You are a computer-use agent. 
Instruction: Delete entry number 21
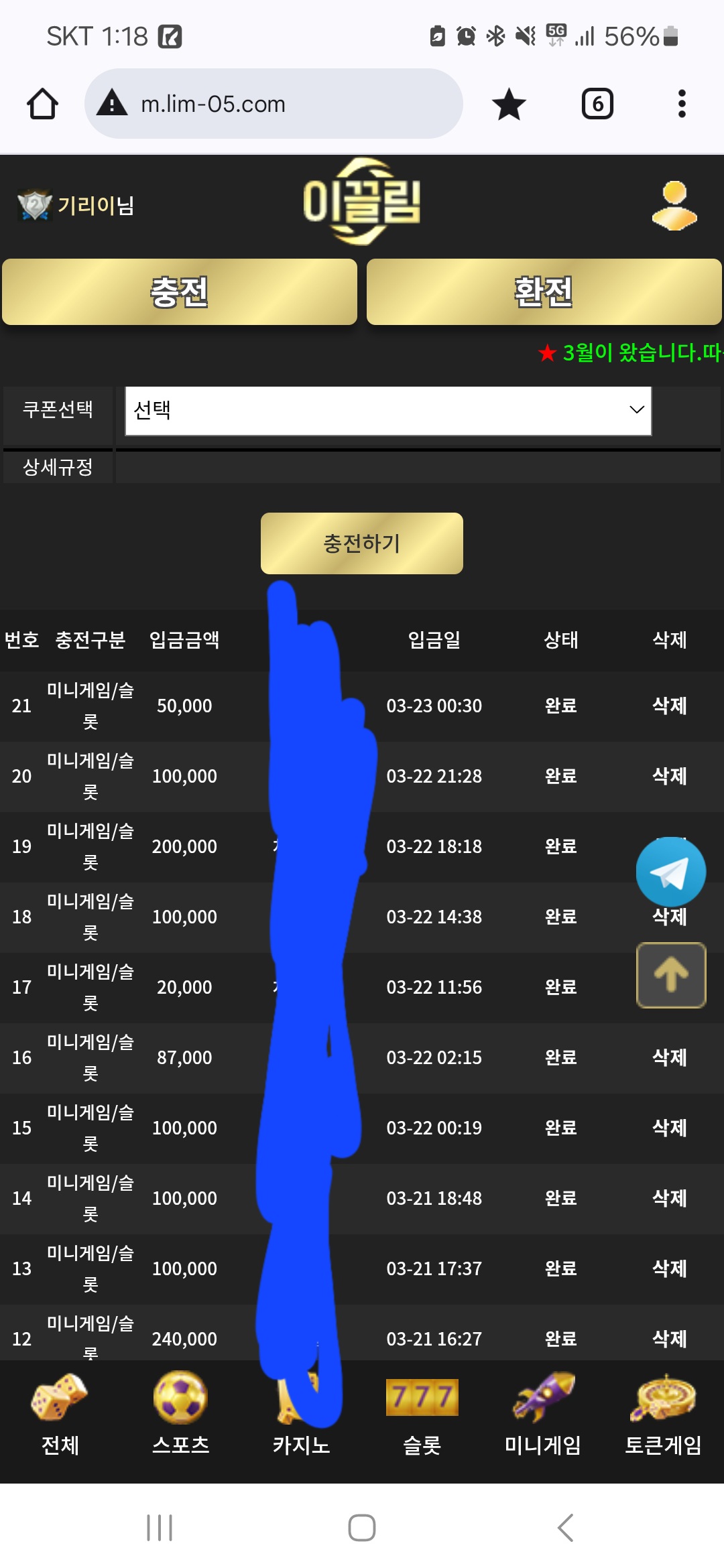pyautogui.click(x=669, y=706)
